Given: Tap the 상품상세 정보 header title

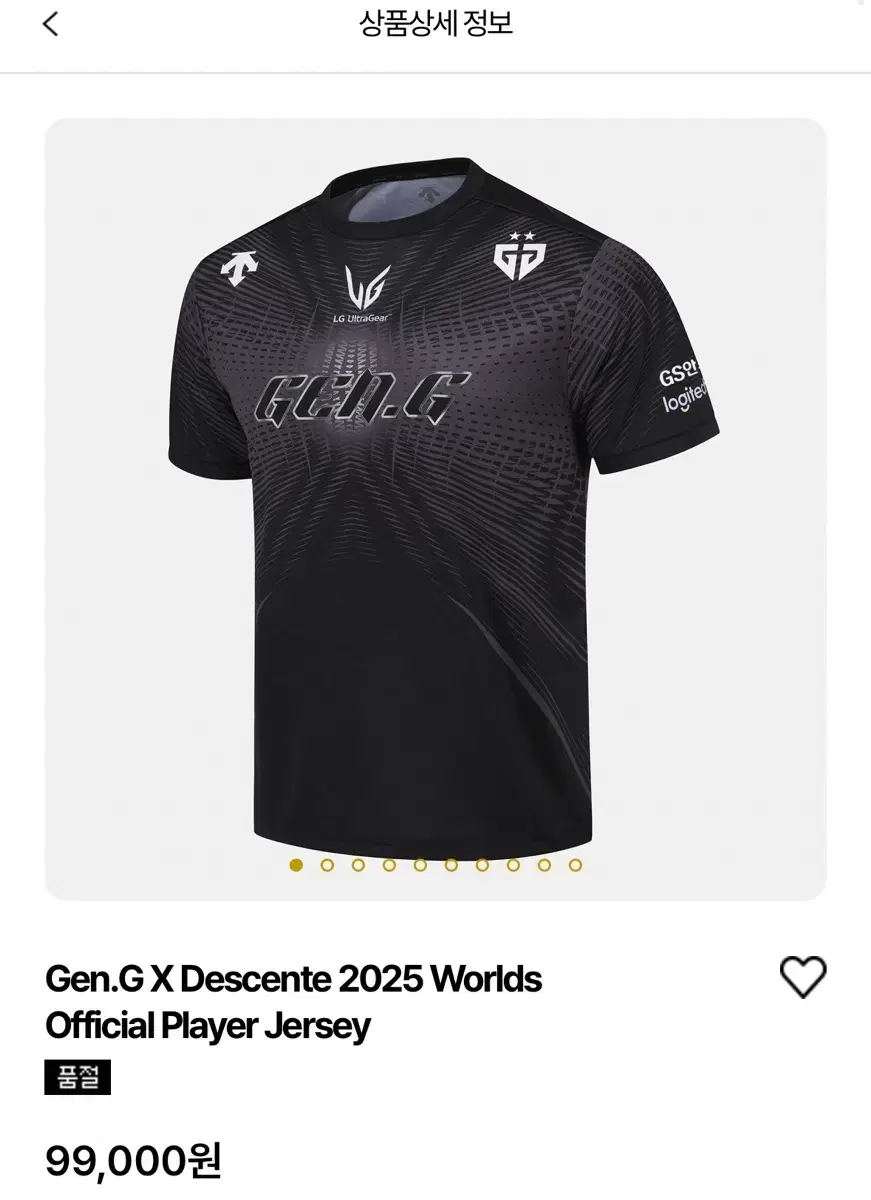Looking at the screenshot, I should click(434, 24).
